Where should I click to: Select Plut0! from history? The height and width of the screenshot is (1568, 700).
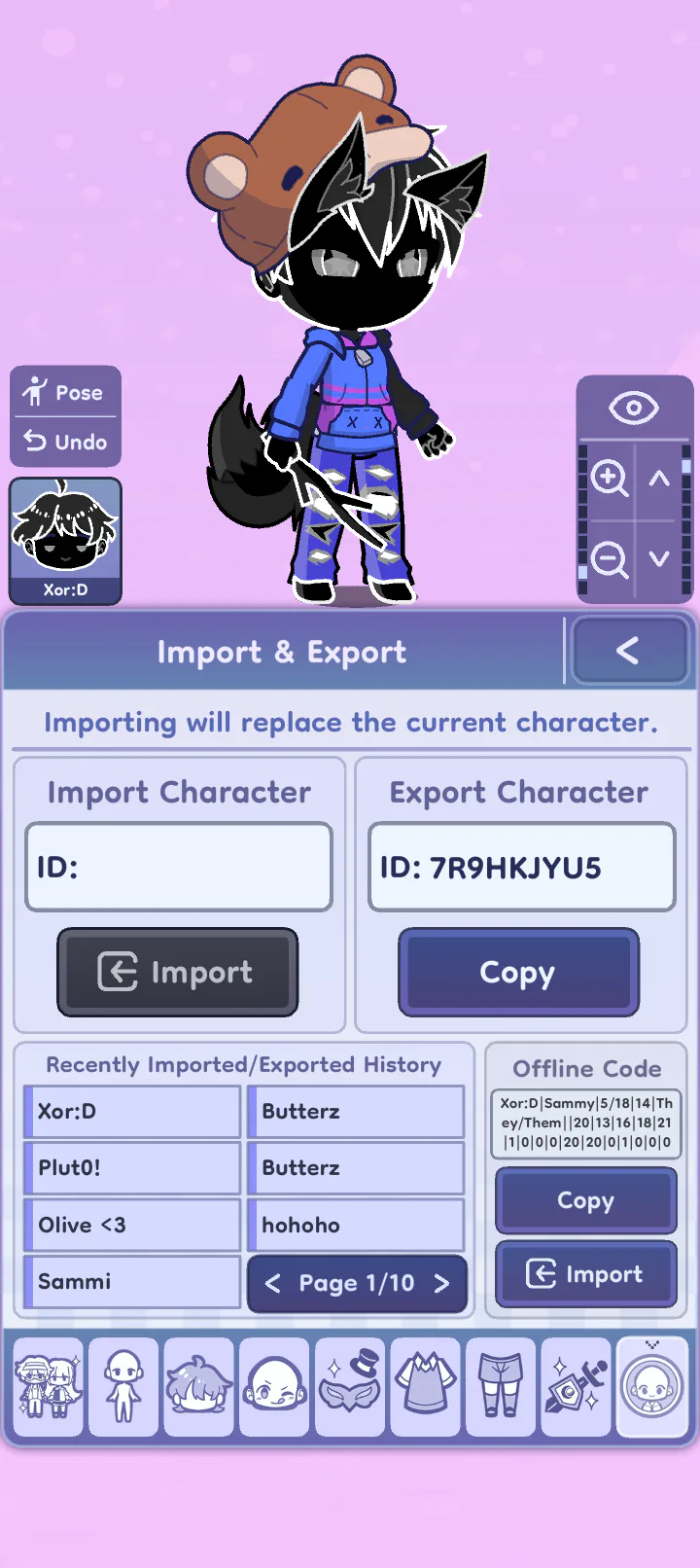point(132,1167)
